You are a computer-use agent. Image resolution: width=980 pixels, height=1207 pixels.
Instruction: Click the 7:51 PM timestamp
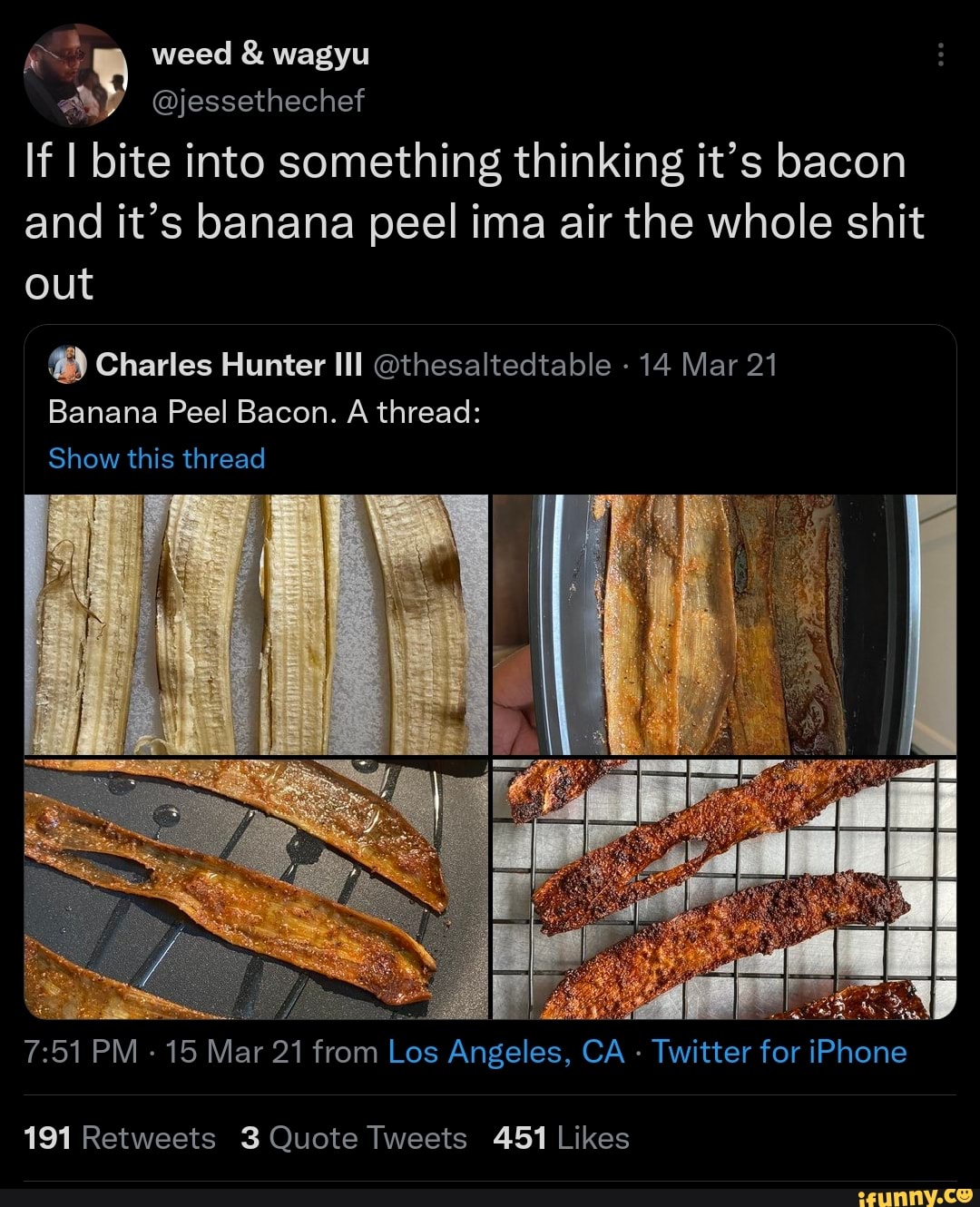70,1052
